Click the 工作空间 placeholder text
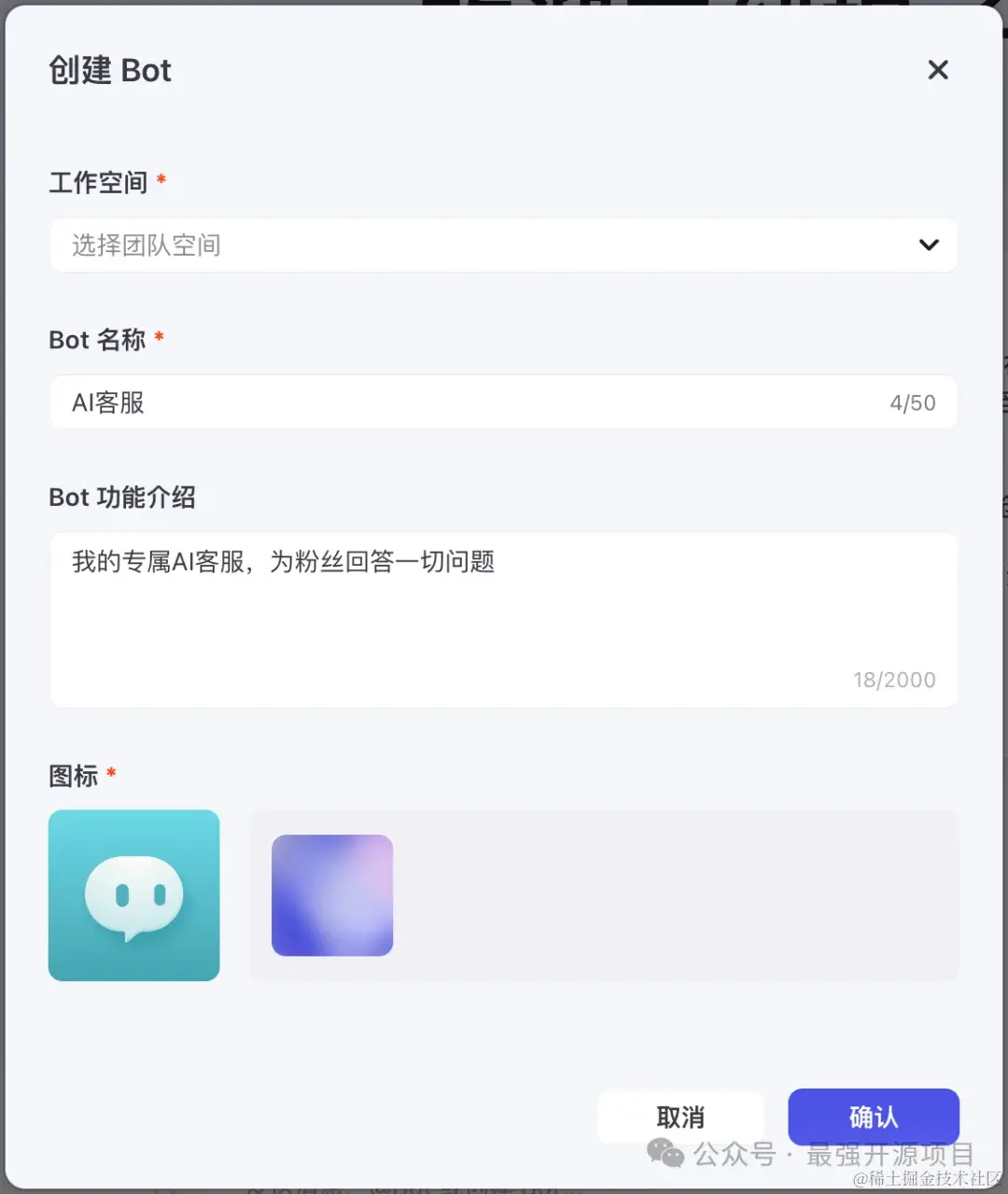This screenshot has height=1194, width=1008. (x=145, y=246)
